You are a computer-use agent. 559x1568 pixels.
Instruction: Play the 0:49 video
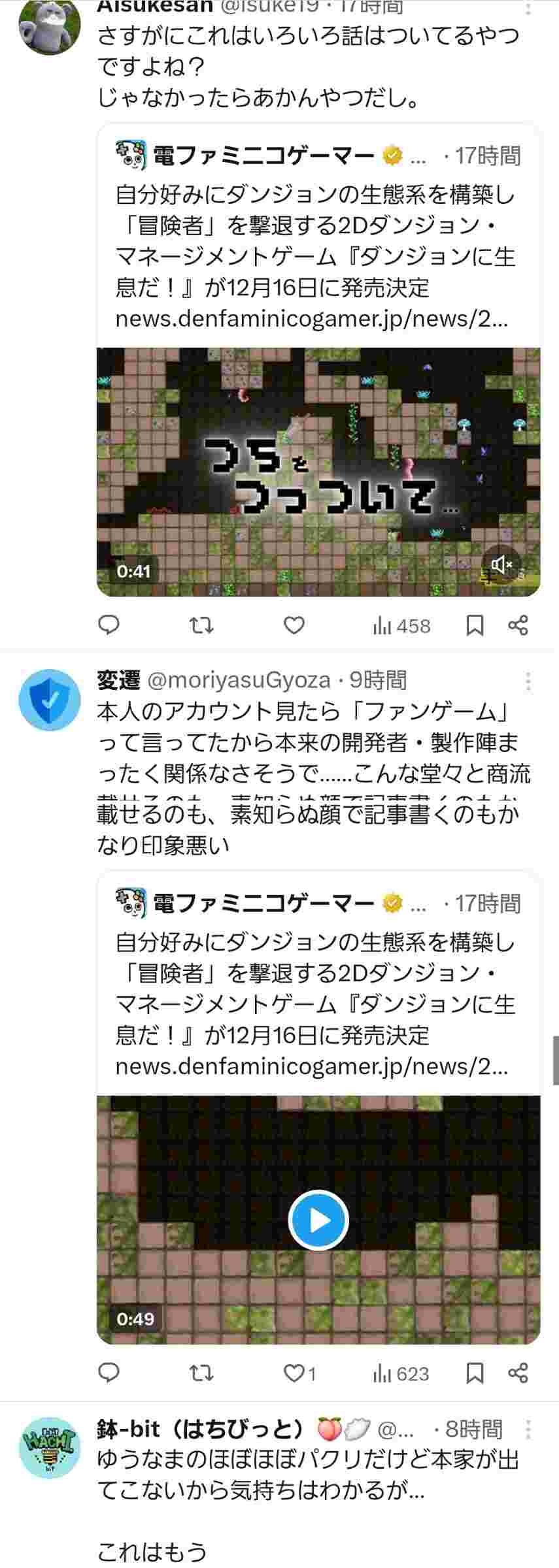(318, 1220)
